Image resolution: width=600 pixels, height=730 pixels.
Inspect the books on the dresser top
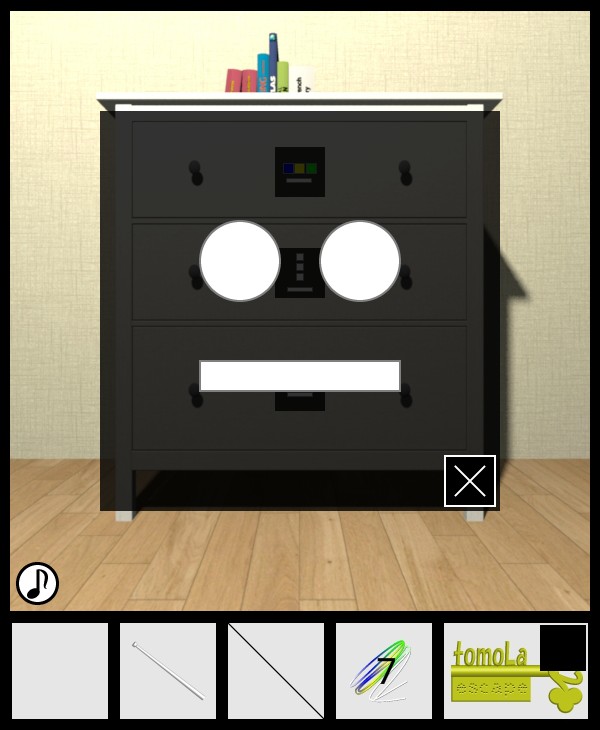(x=270, y=72)
